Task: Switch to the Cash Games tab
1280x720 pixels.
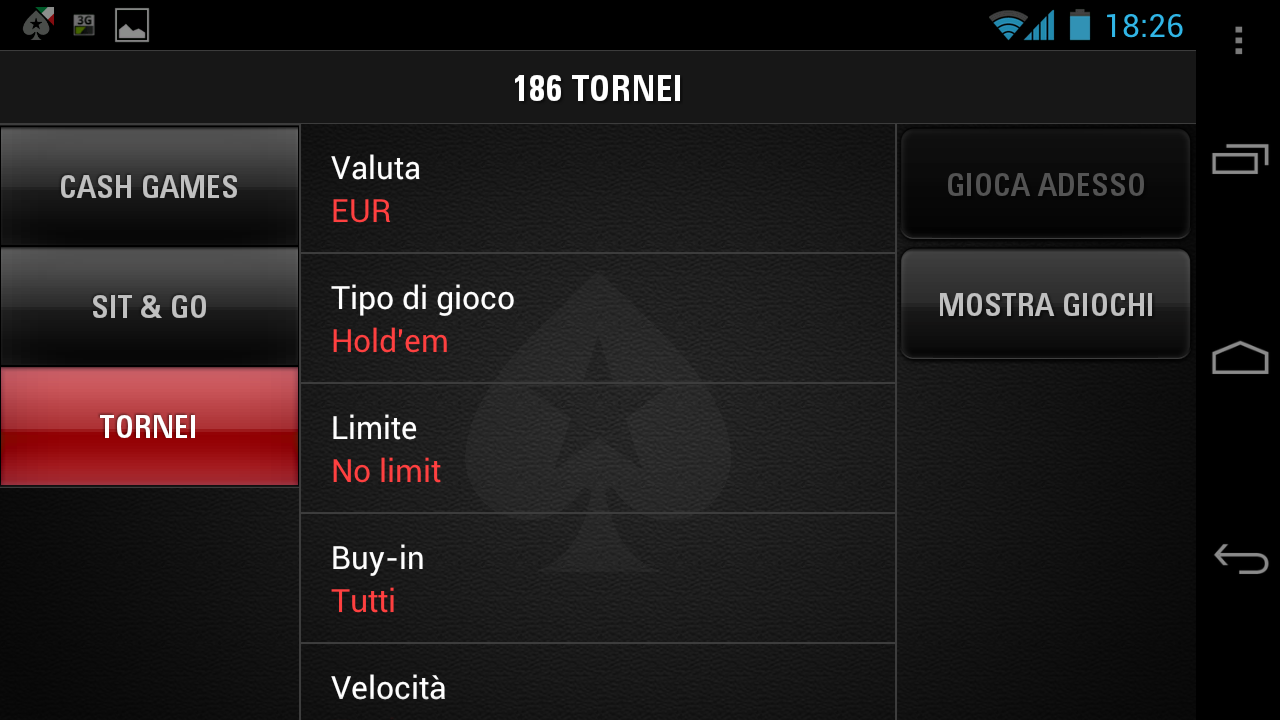Action: [x=149, y=186]
